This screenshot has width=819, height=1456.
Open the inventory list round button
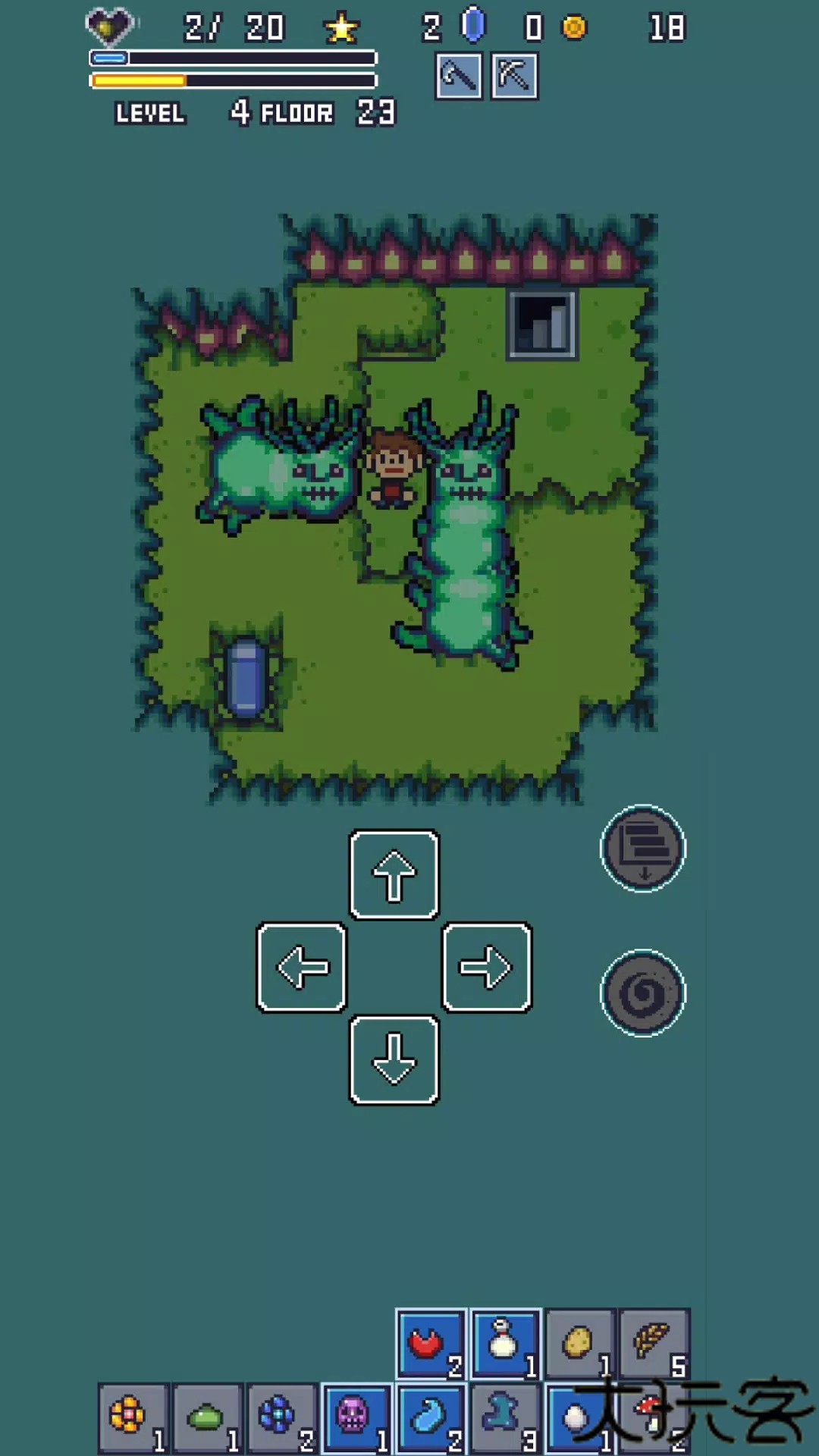642,848
